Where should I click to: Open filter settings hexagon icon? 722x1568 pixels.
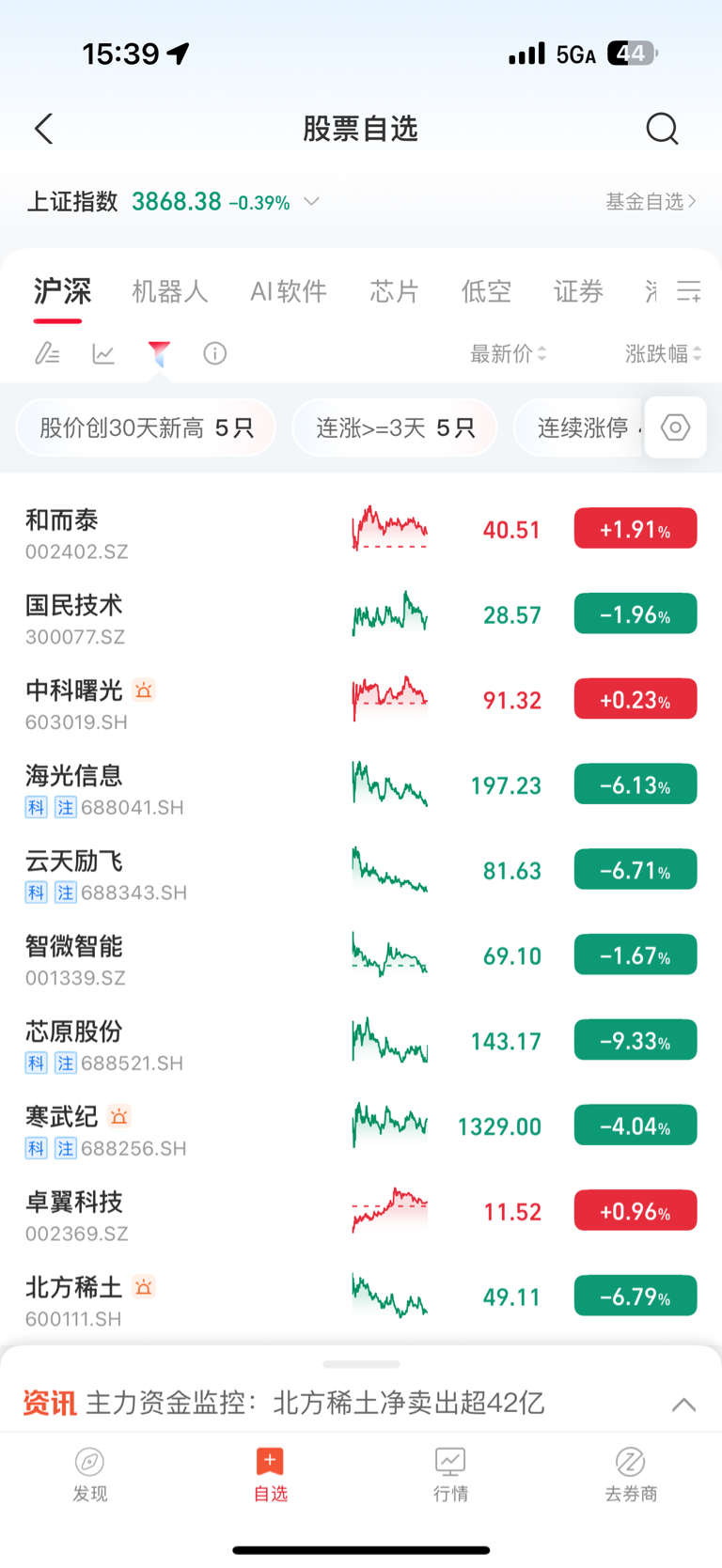coord(675,427)
